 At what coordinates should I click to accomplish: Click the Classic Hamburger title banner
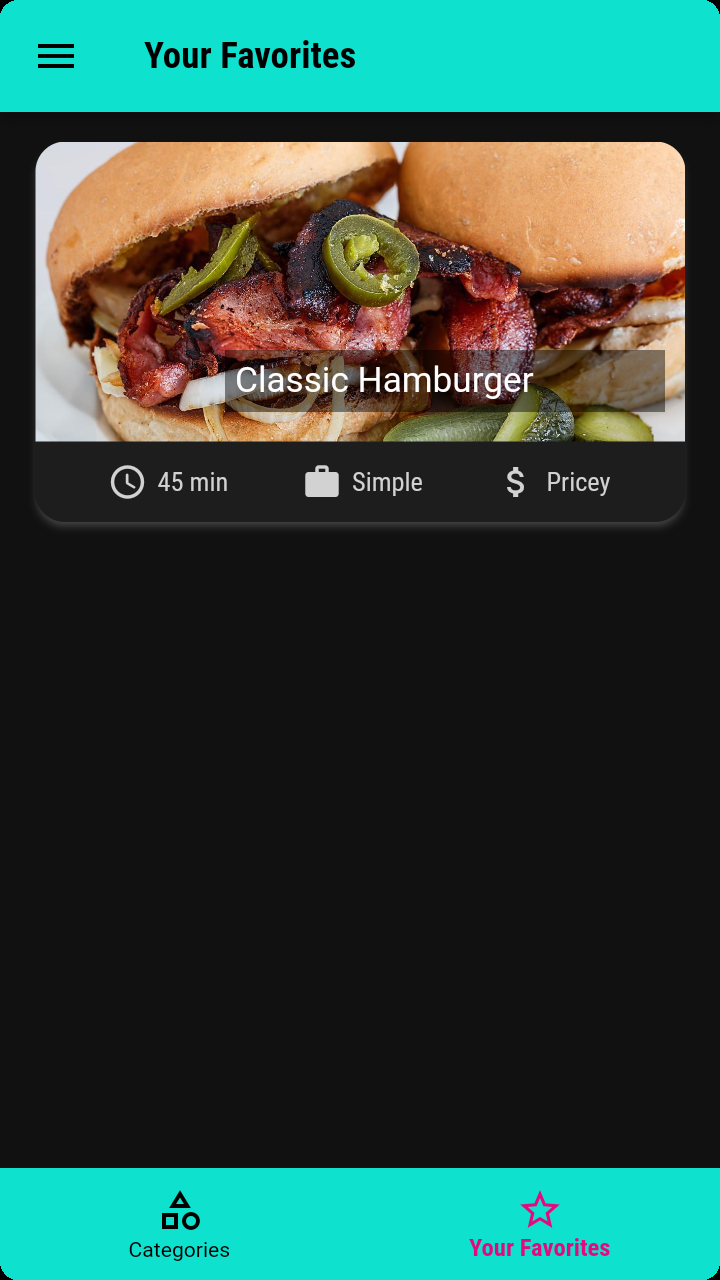(x=383, y=380)
